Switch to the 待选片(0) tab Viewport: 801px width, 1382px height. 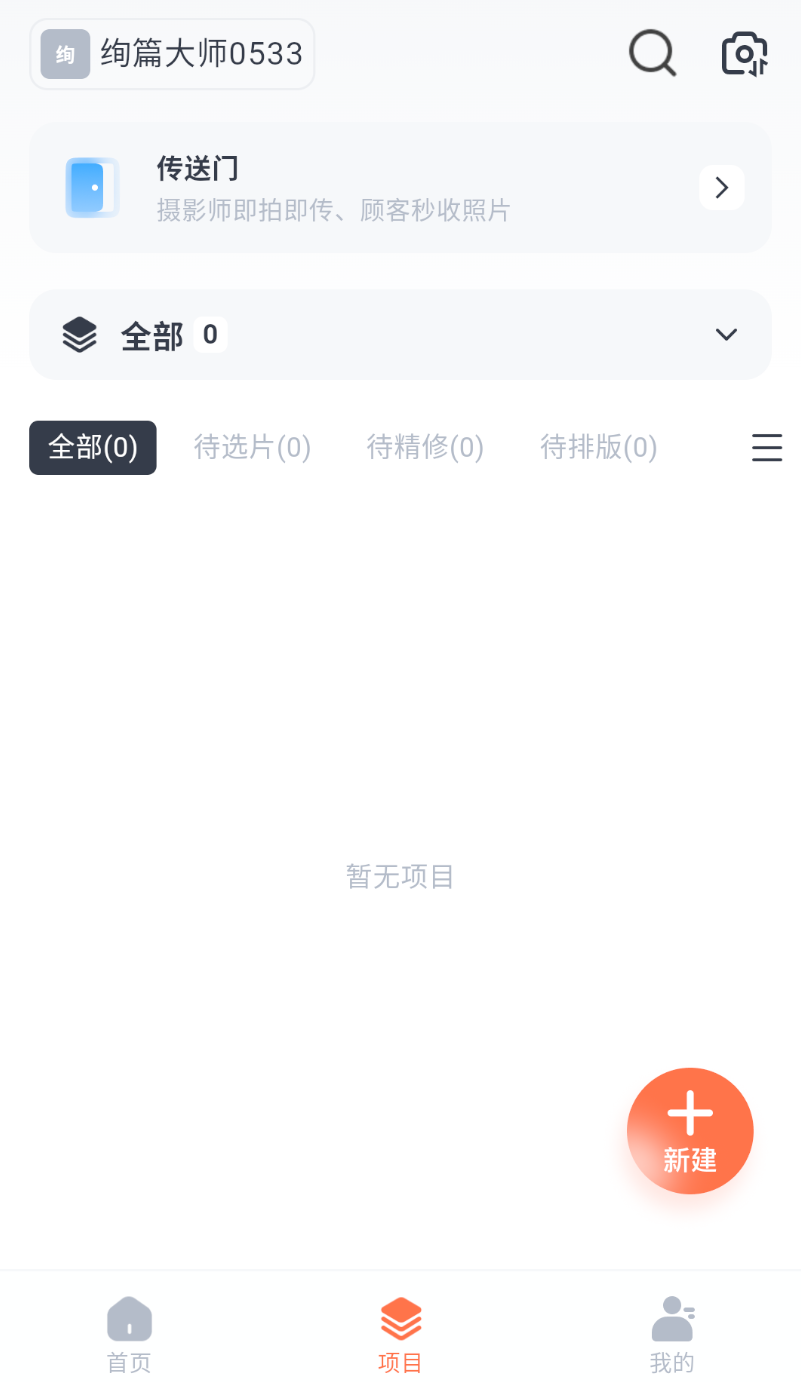pyautogui.click(x=252, y=448)
